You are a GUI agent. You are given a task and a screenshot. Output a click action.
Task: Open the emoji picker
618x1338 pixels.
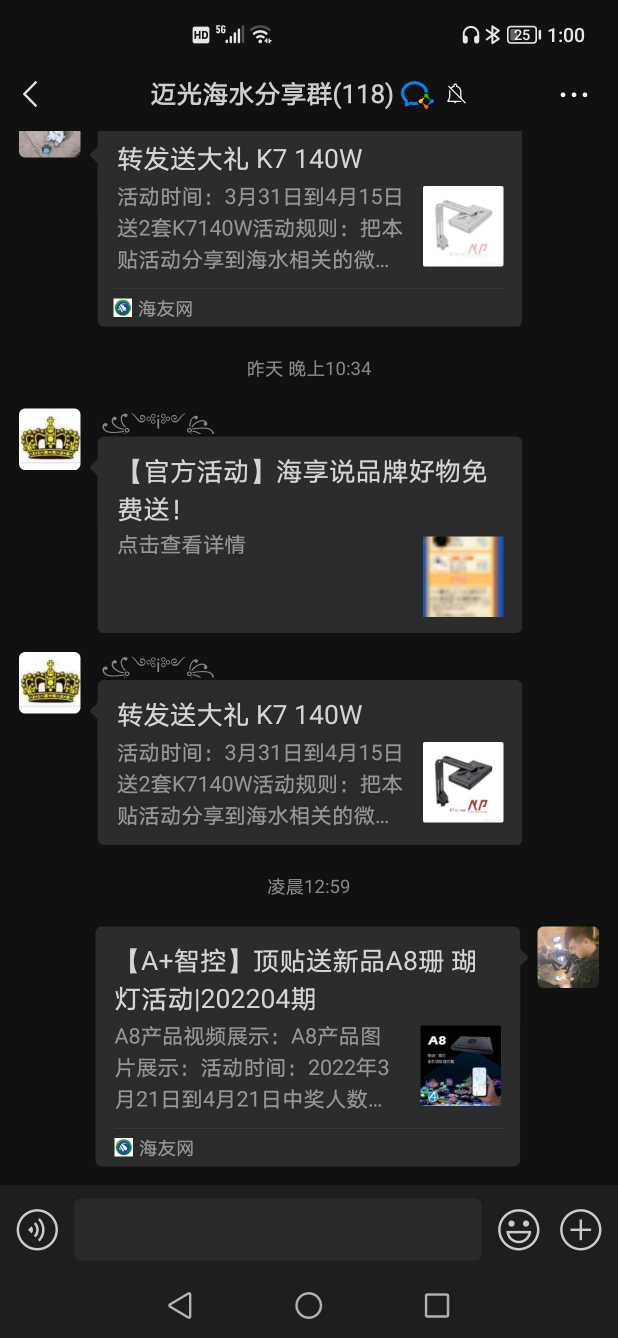(518, 1229)
